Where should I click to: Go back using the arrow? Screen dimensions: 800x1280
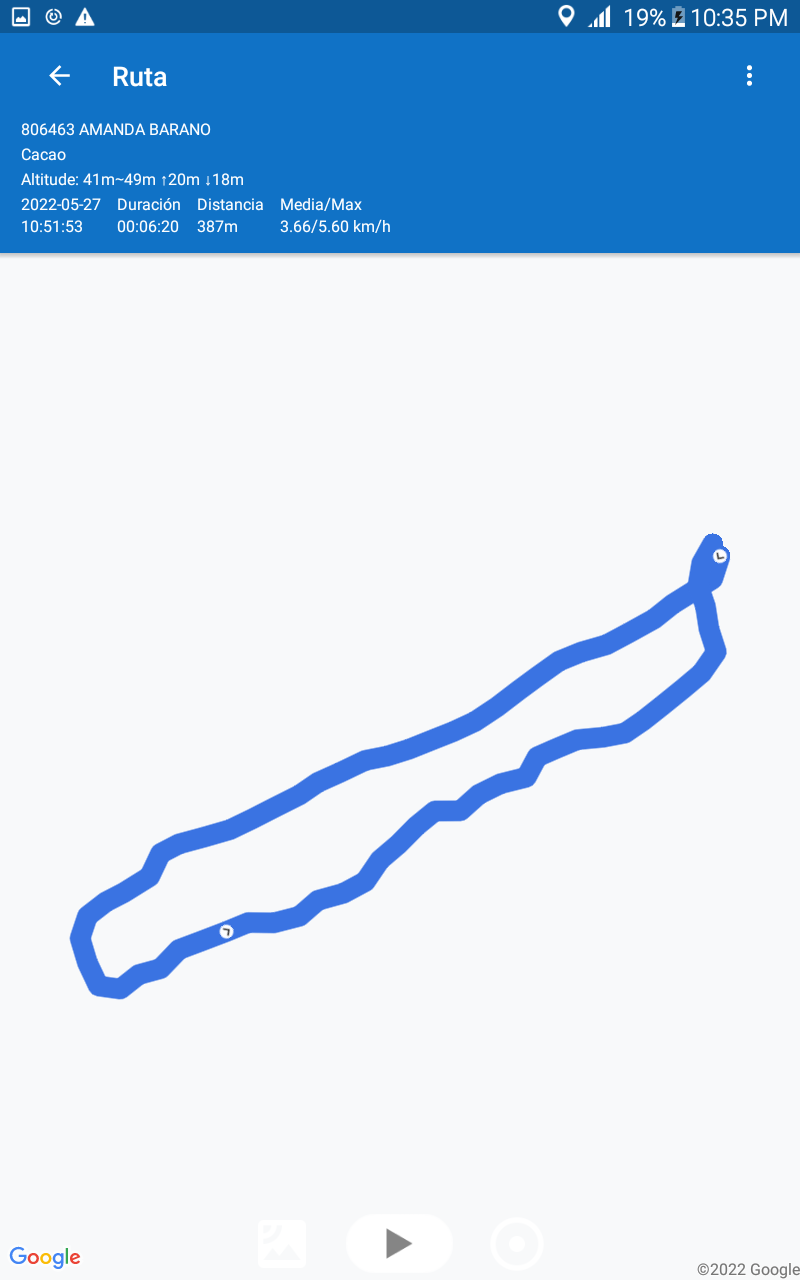pyautogui.click(x=59, y=76)
